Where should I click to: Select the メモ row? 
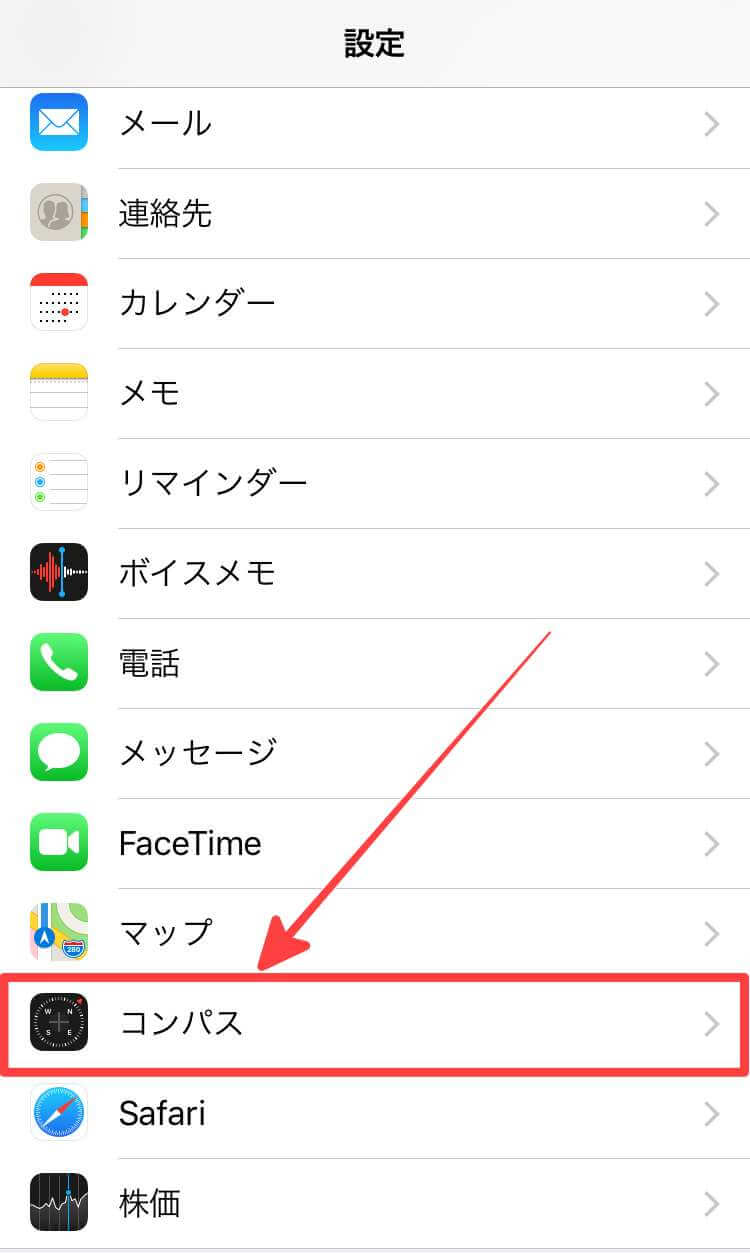(374, 394)
